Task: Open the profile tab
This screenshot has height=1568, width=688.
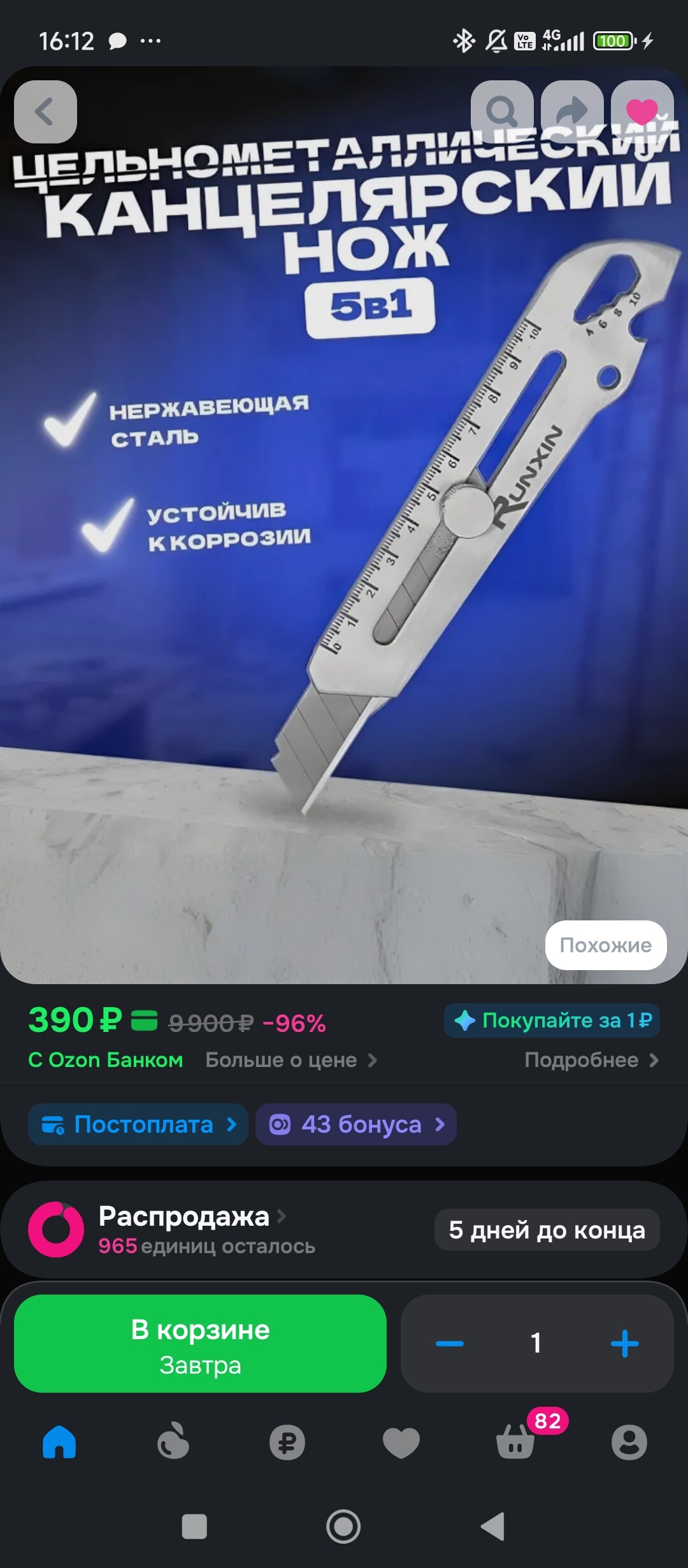Action: [x=629, y=1442]
